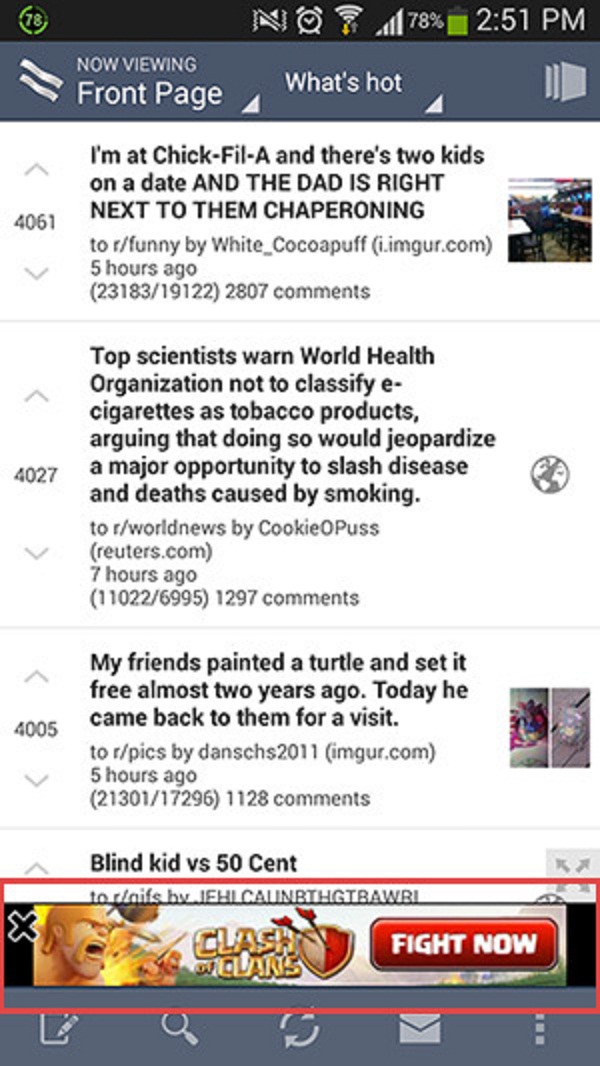Downvote the e-cigarettes World Health Organization post

point(36,552)
